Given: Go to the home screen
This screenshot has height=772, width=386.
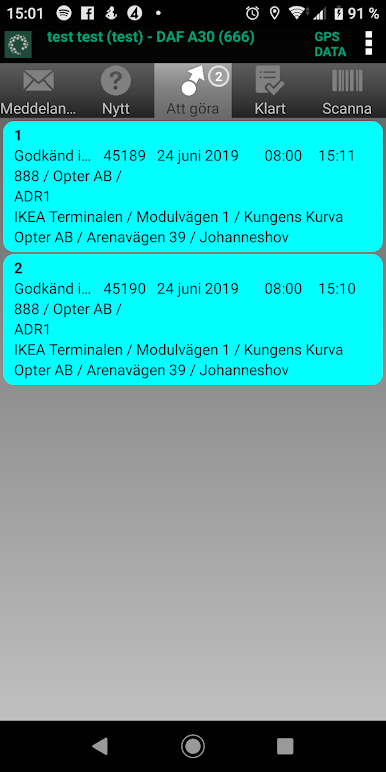Looking at the screenshot, I should (193, 746).
